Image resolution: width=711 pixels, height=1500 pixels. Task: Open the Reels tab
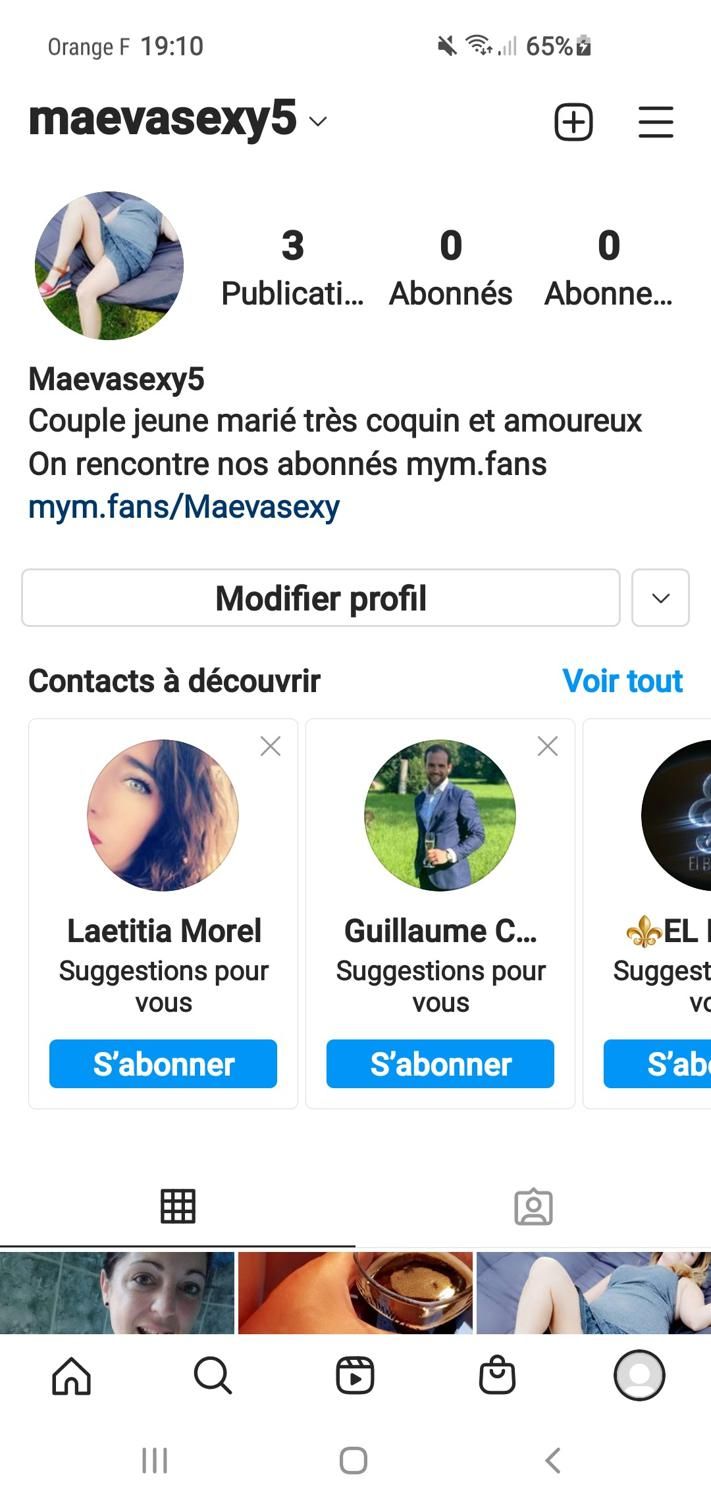point(355,1377)
